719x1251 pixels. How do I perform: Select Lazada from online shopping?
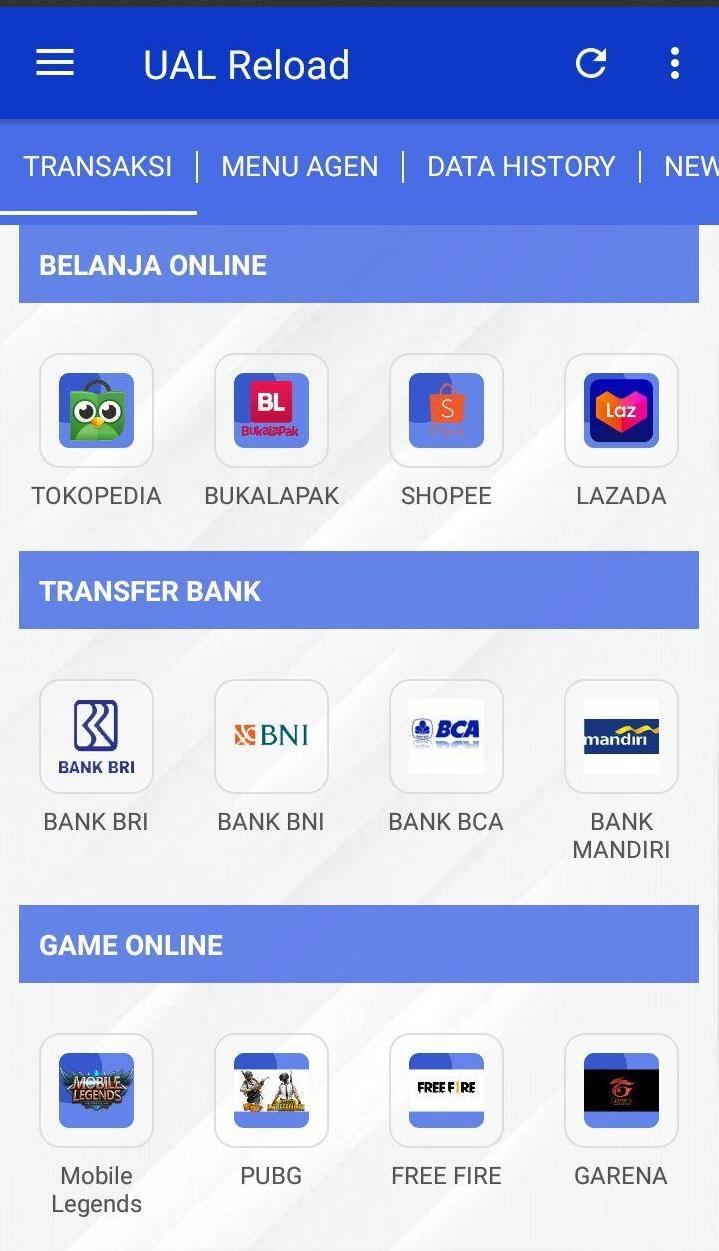pos(621,411)
